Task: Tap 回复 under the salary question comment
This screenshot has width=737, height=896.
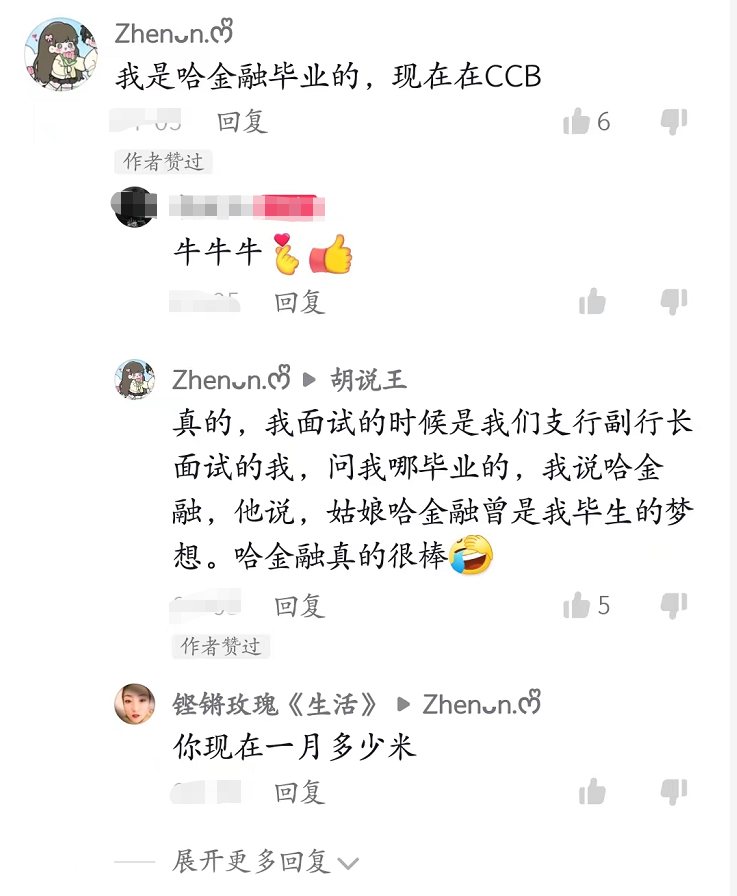Action: [x=302, y=792]
